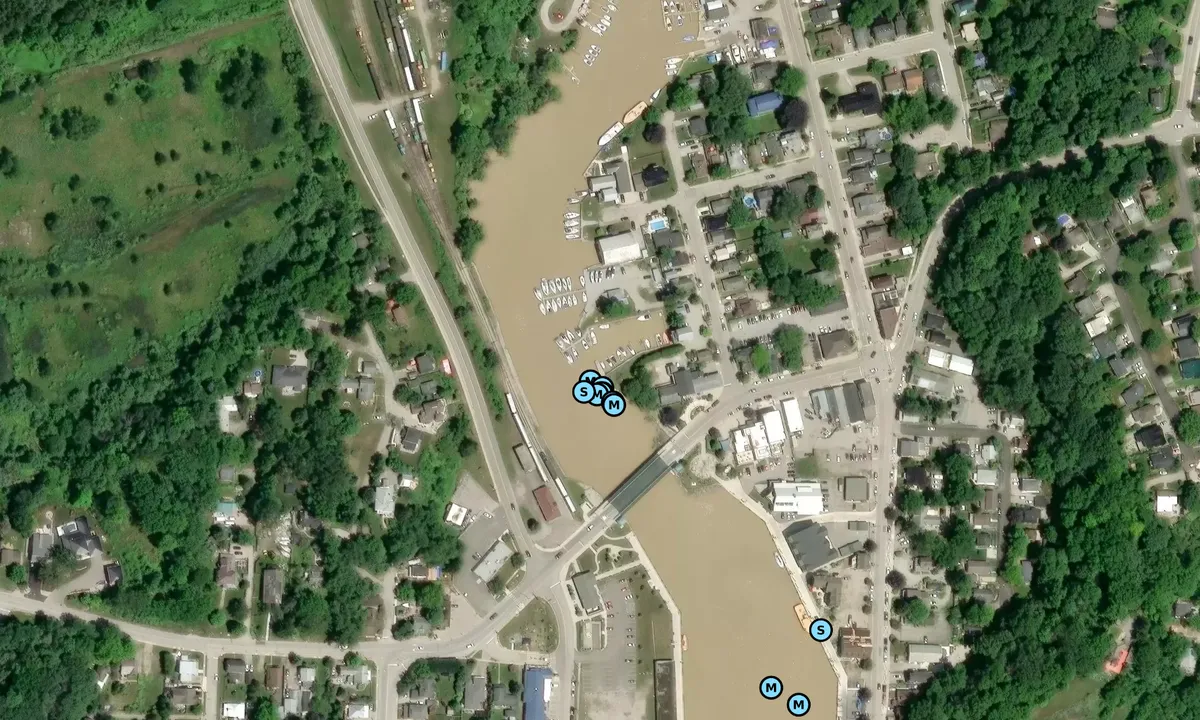Select the M marker cut off by the screen edge
The height and width of the screenshot is (720, 1200).
click(x=798, y=705)
